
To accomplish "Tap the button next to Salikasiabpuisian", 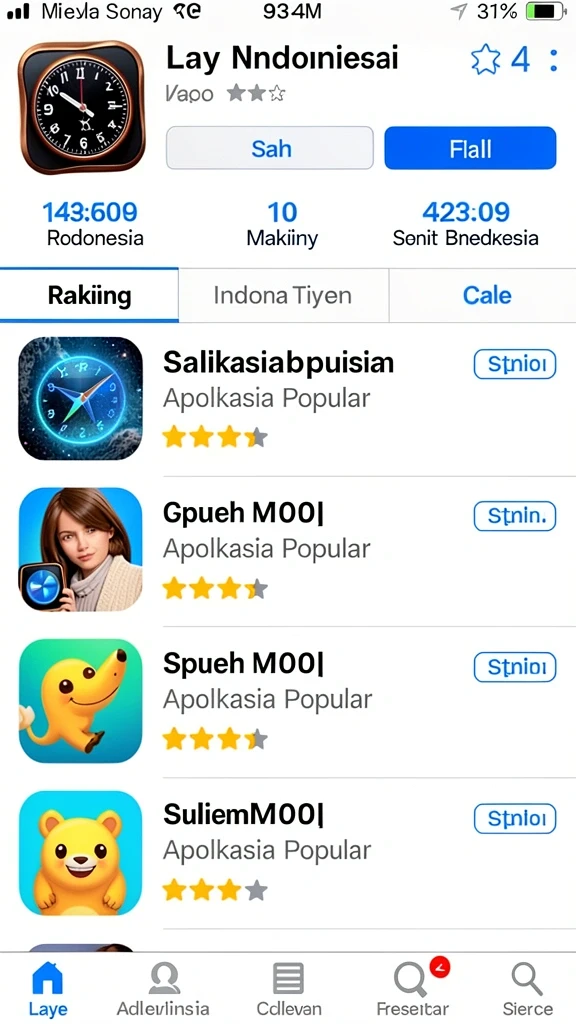I will [x=515, y=364].
